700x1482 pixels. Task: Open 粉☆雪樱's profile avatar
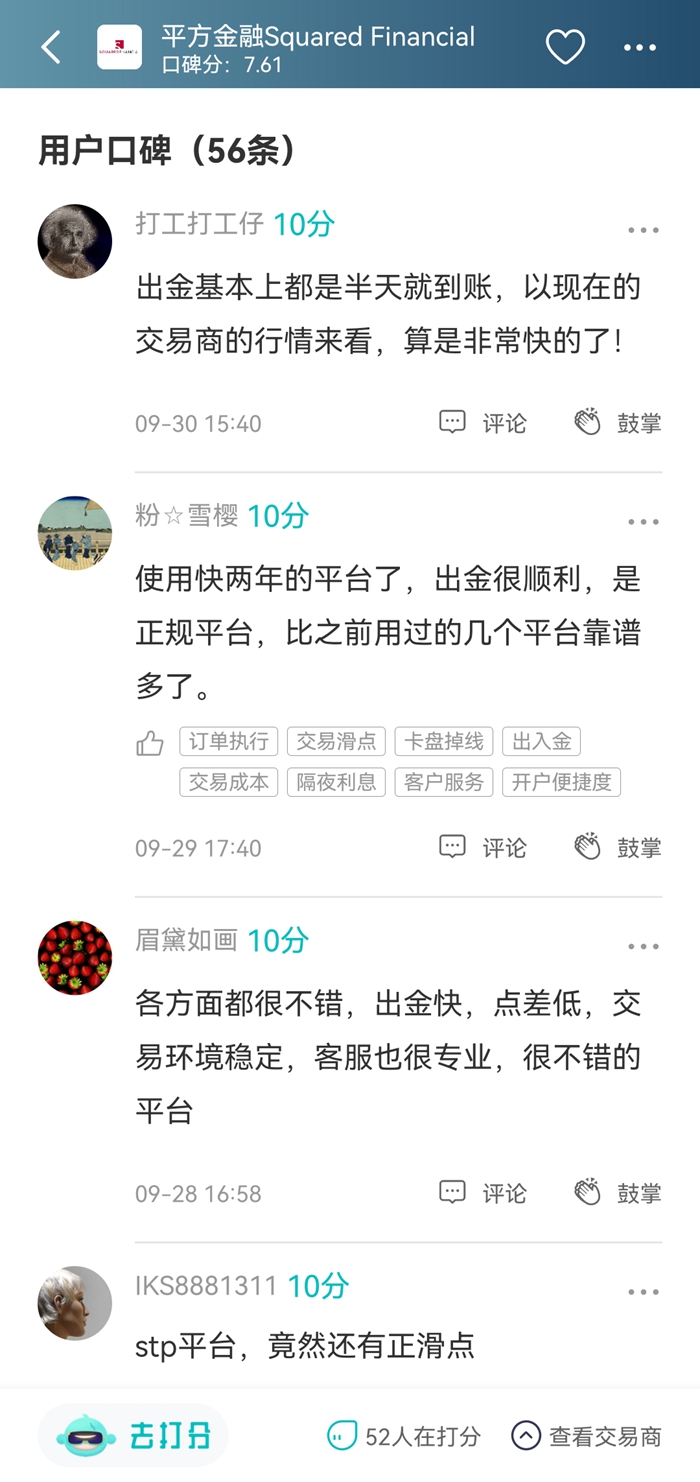click(x=75, y=533)
